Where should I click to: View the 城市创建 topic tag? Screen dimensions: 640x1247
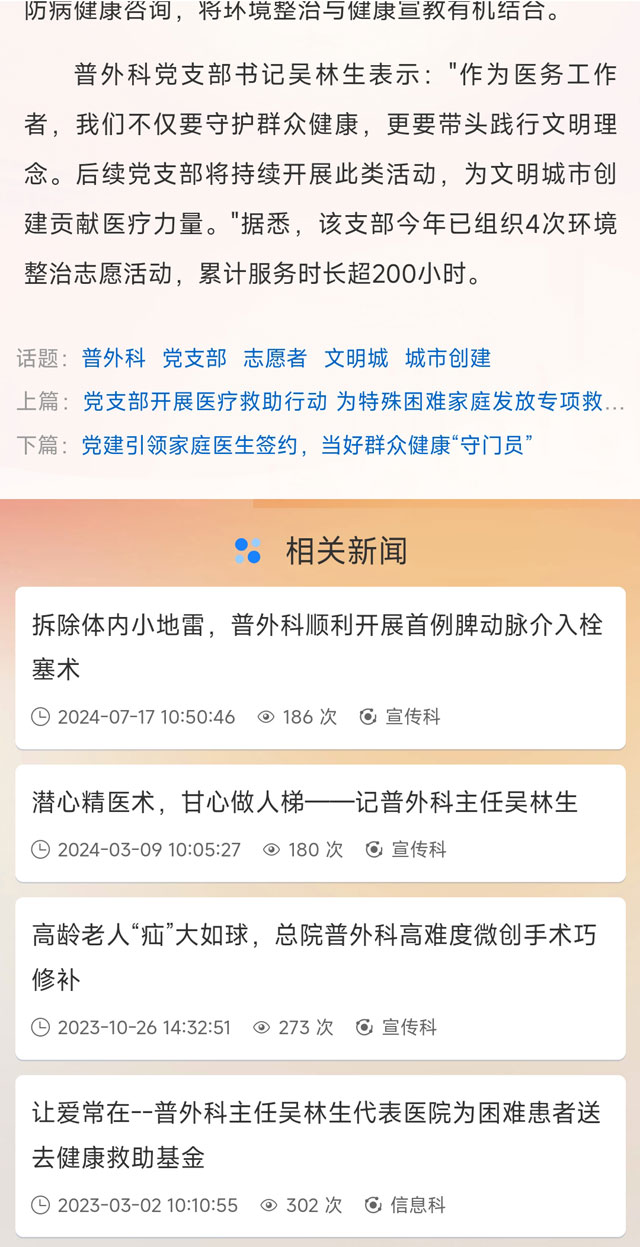tap(448, 358)
